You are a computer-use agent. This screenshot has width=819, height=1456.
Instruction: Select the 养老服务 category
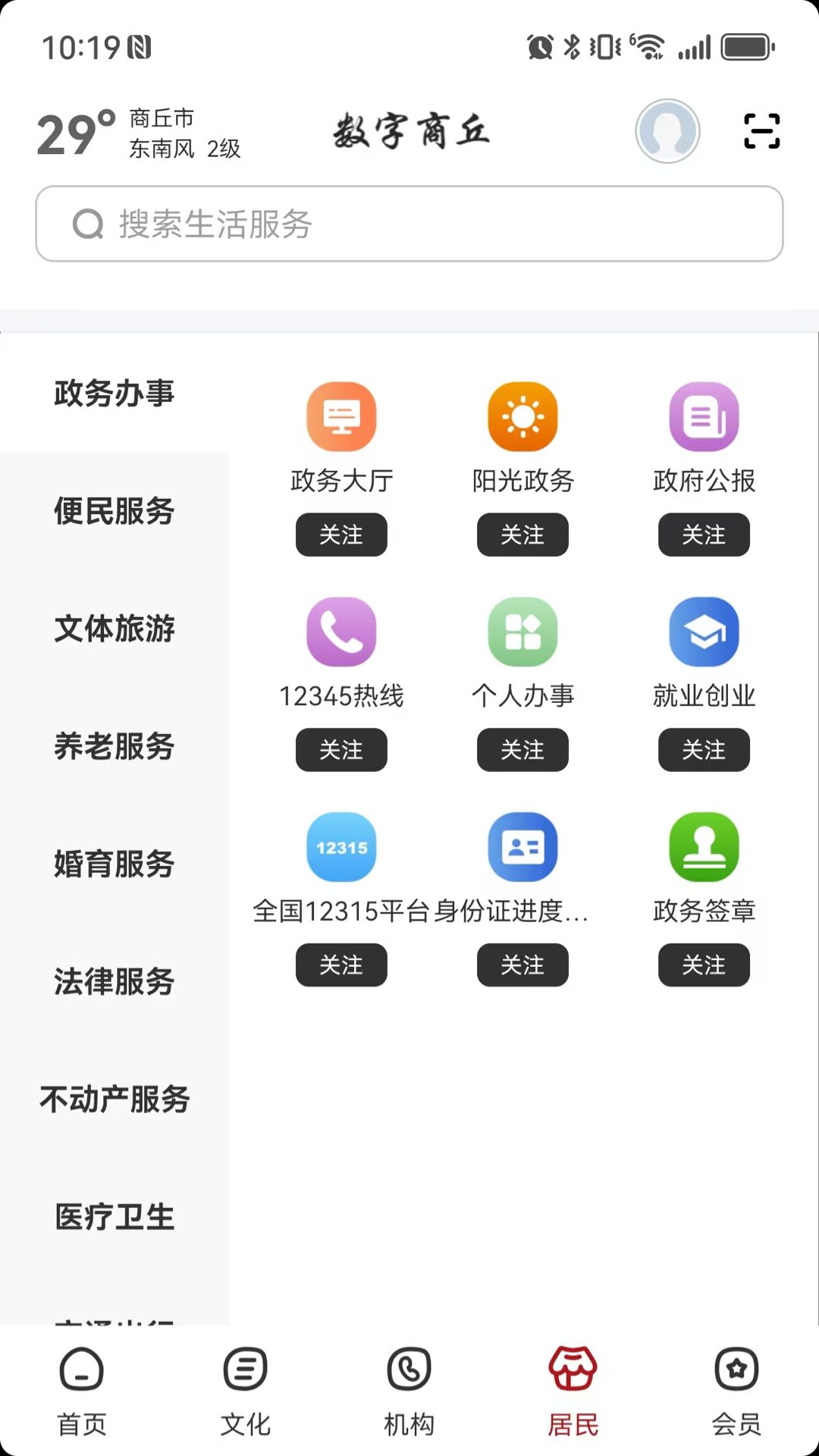click(x=115, y=747)
